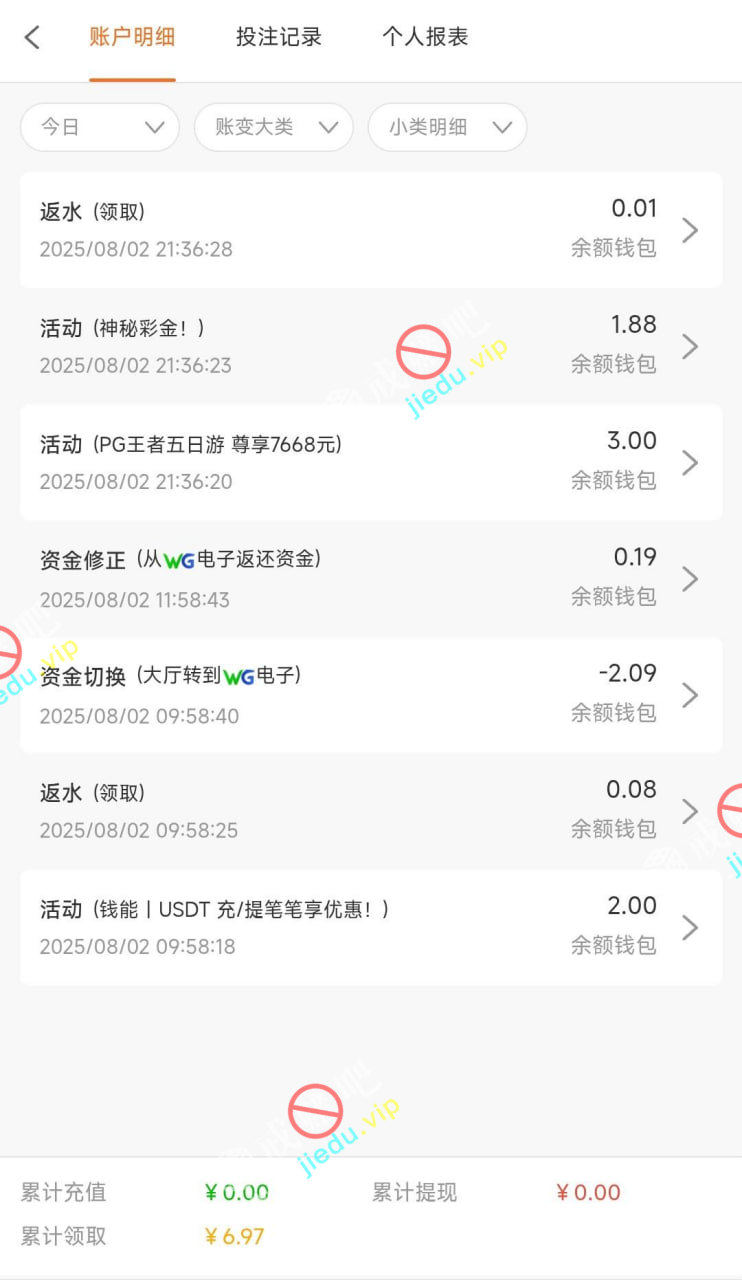The image size is (742, 1280).
Task: View the USDT 充/提 activity record
Action: [370, 926]
